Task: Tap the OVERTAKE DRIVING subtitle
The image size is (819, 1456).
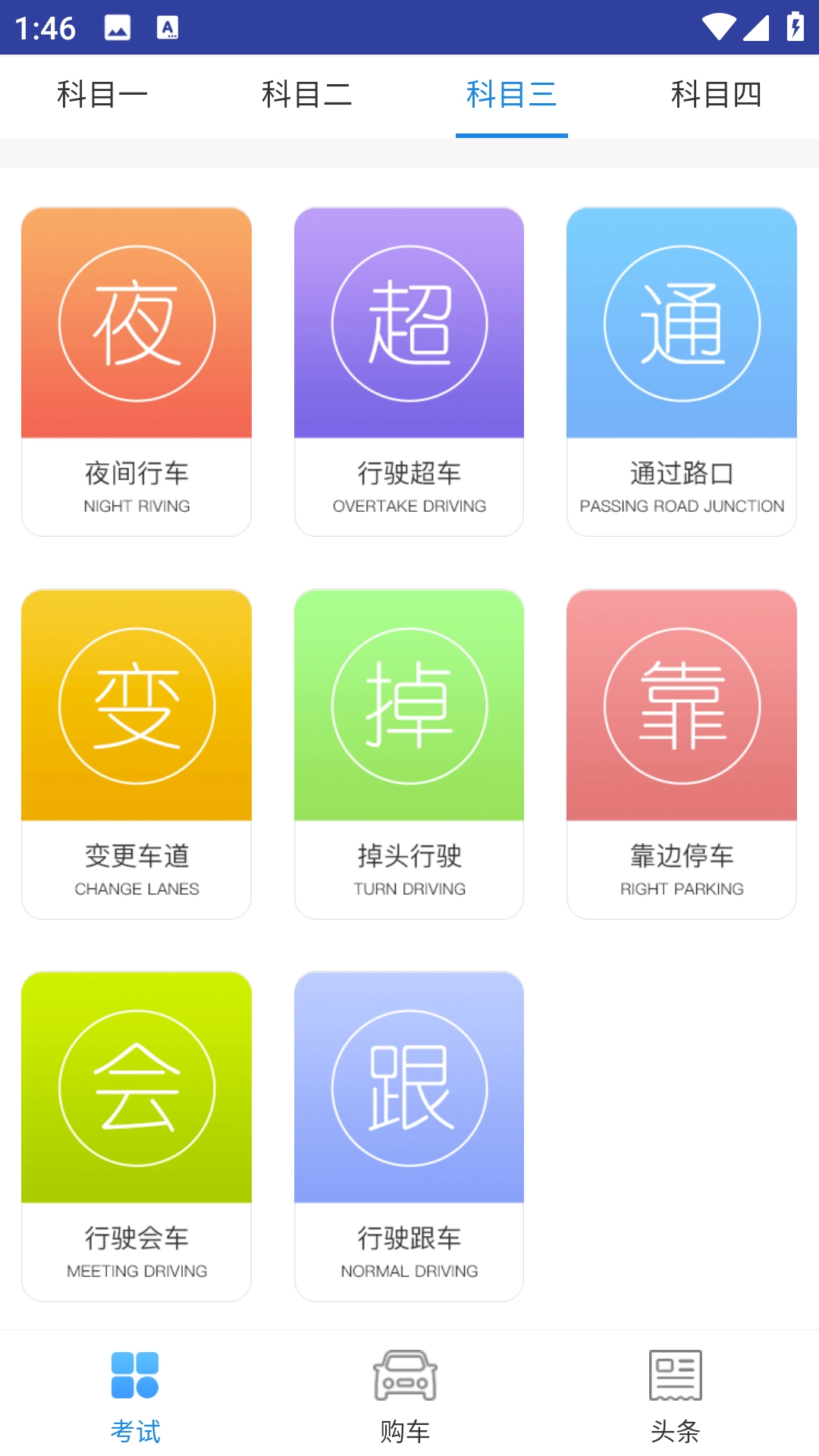Action: point(409,507)
